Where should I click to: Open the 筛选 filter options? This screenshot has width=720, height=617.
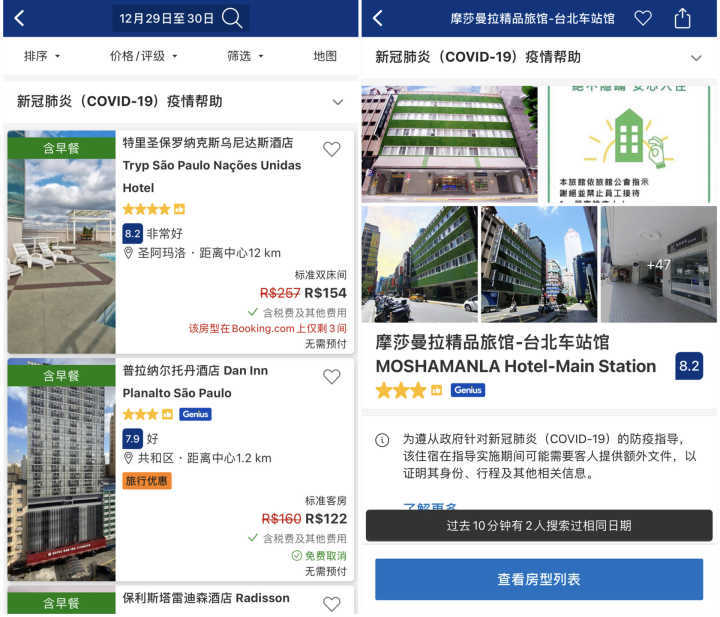(245, 56)
